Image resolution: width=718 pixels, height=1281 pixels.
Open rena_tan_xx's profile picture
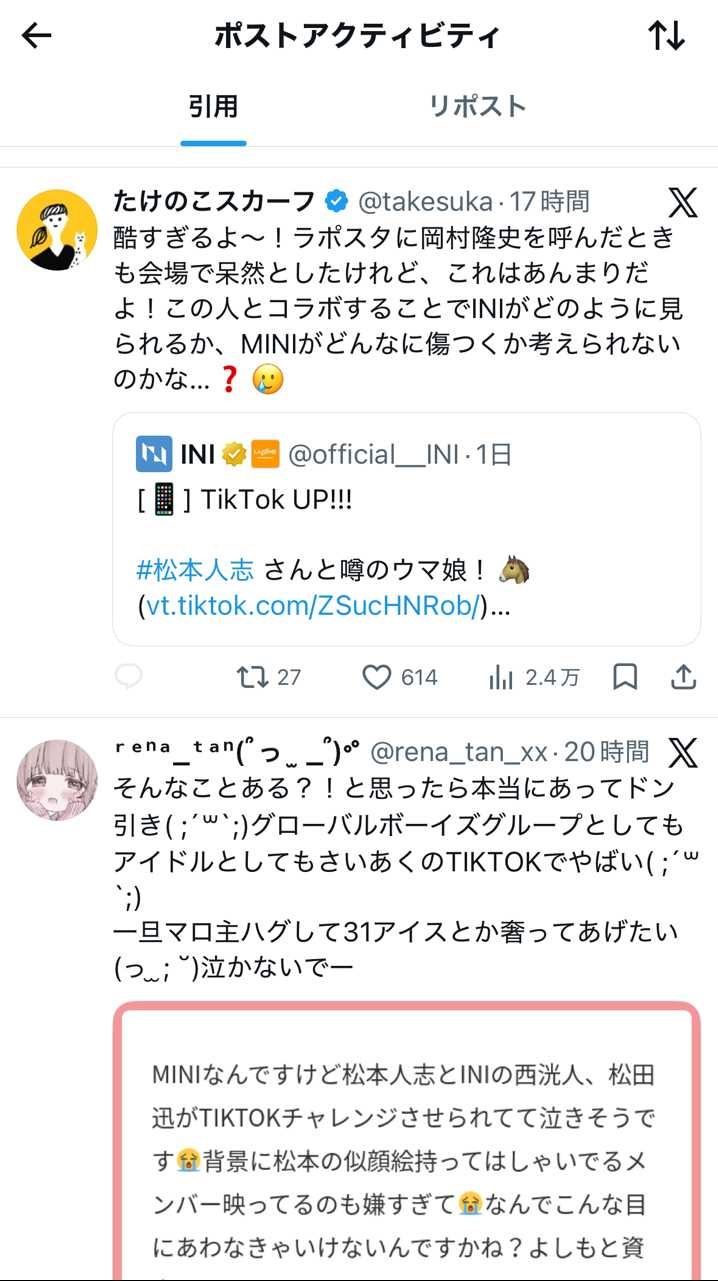click(57, 780)
